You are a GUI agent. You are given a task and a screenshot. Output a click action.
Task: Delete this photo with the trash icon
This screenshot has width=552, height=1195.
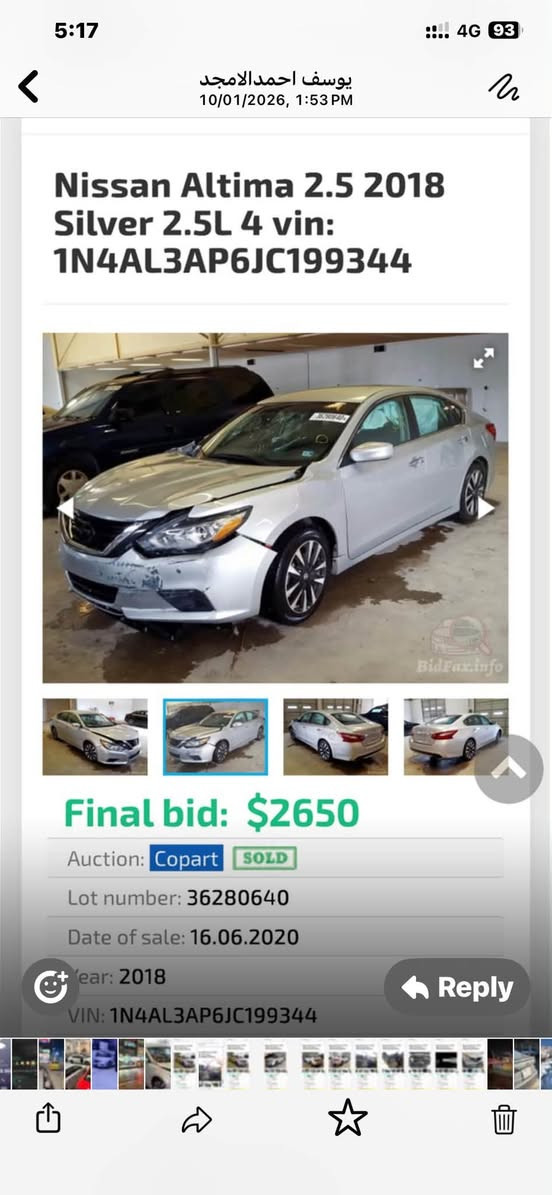coord(503,1119)
